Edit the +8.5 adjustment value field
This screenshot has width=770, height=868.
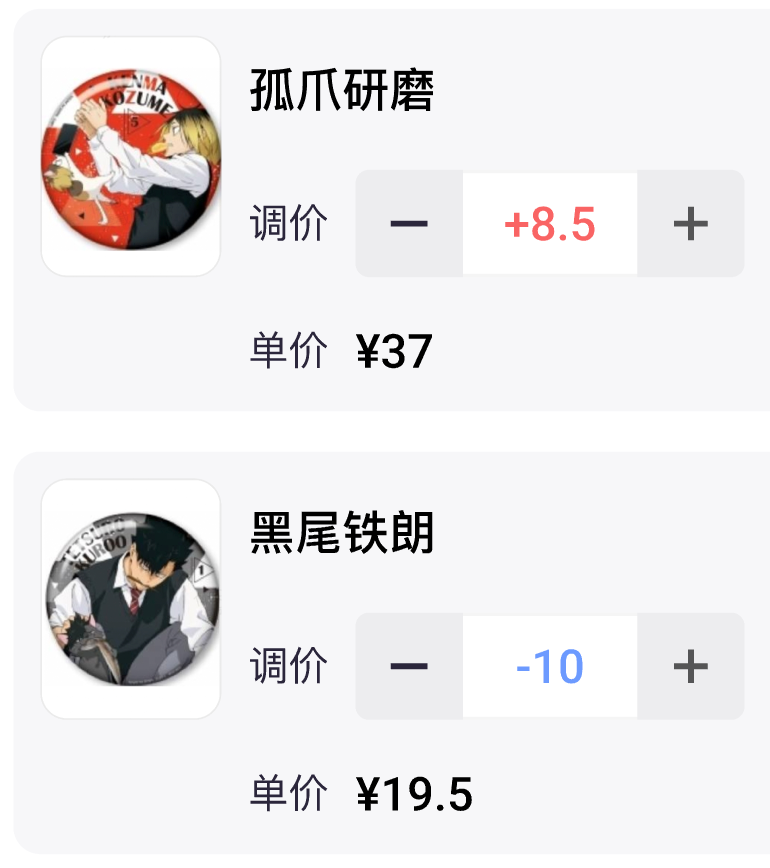(x=550, y=224)
